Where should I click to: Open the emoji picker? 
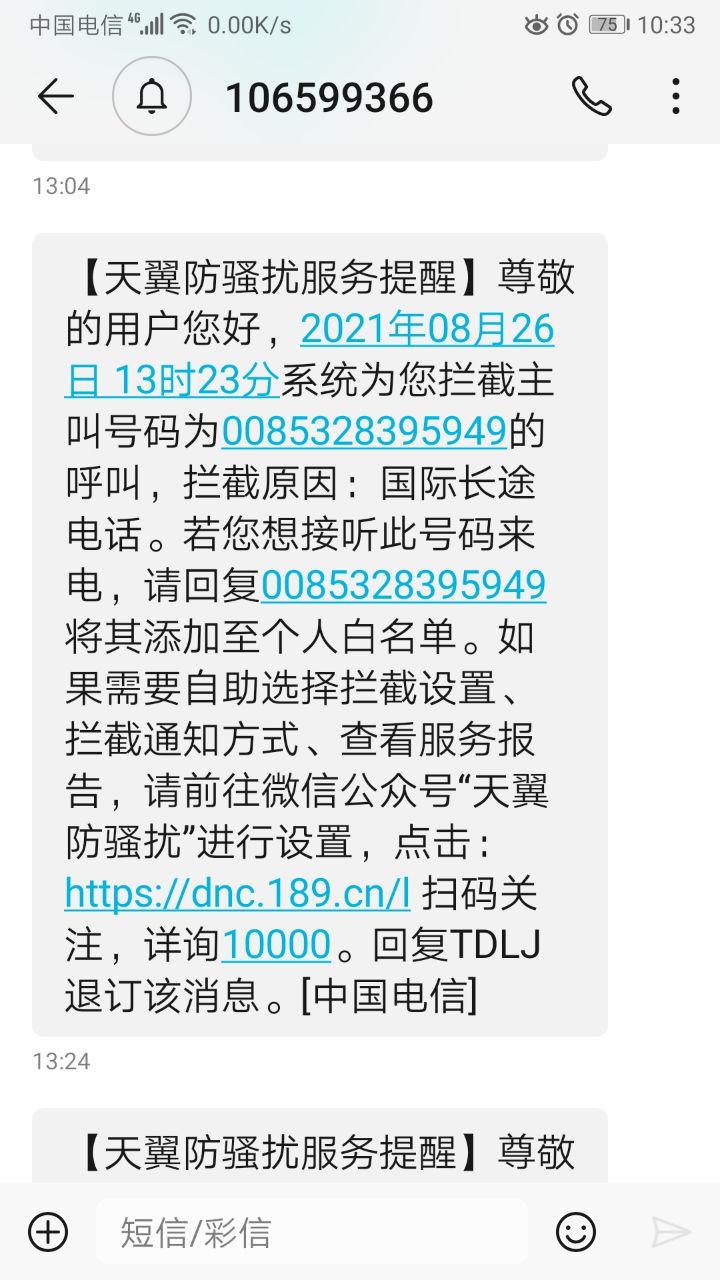tap(576, 1231)
